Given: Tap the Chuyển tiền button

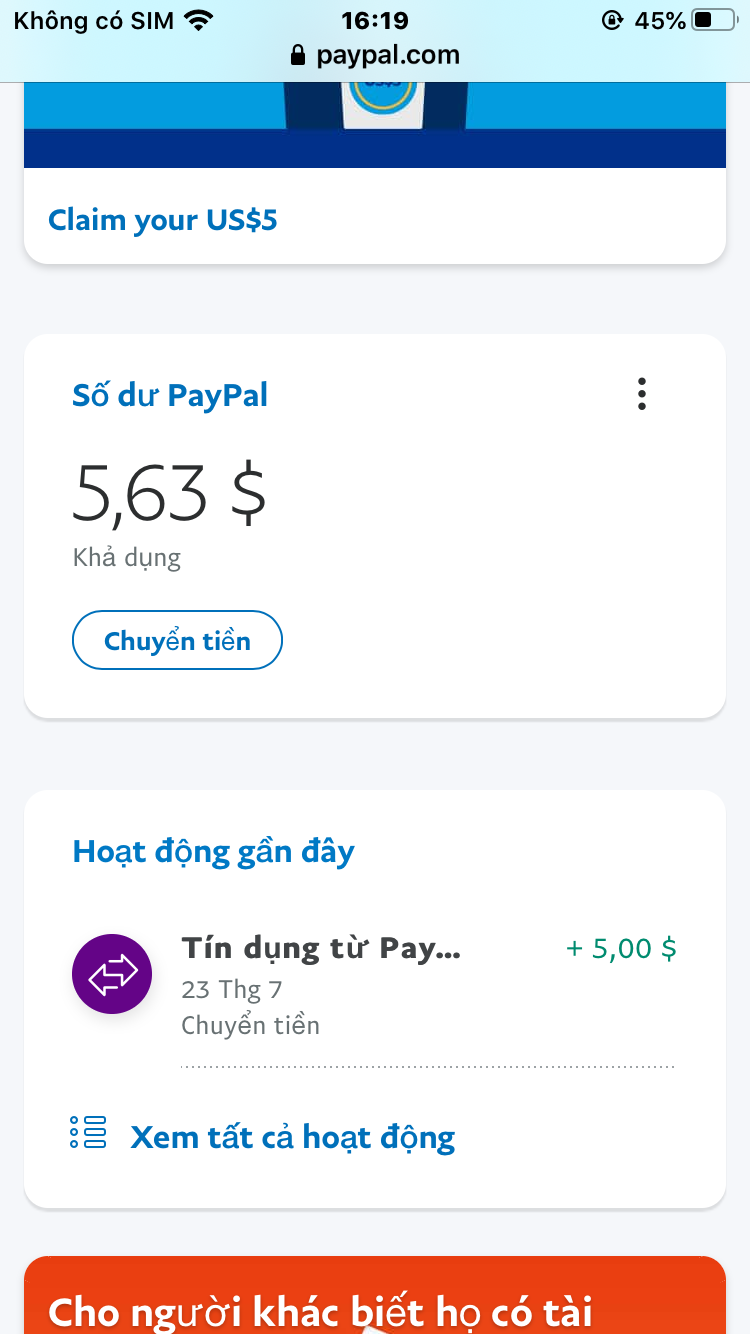Looking at the screenshot, I should point(177,640).
